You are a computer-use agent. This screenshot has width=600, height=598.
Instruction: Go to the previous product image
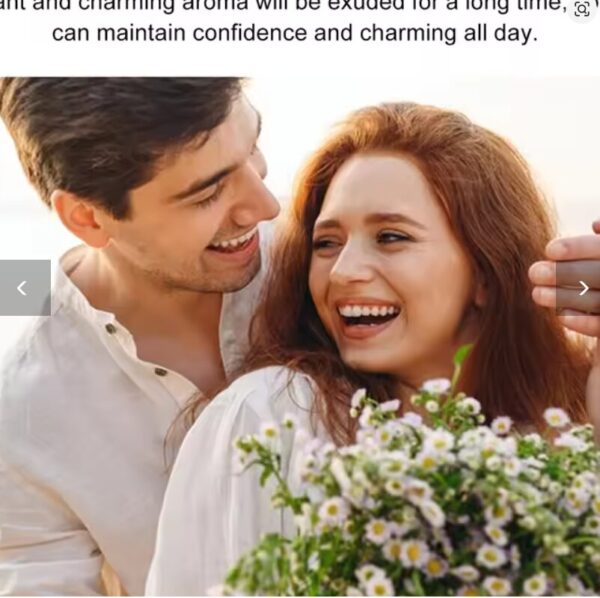pyautogui.click(x=23, y=288)
